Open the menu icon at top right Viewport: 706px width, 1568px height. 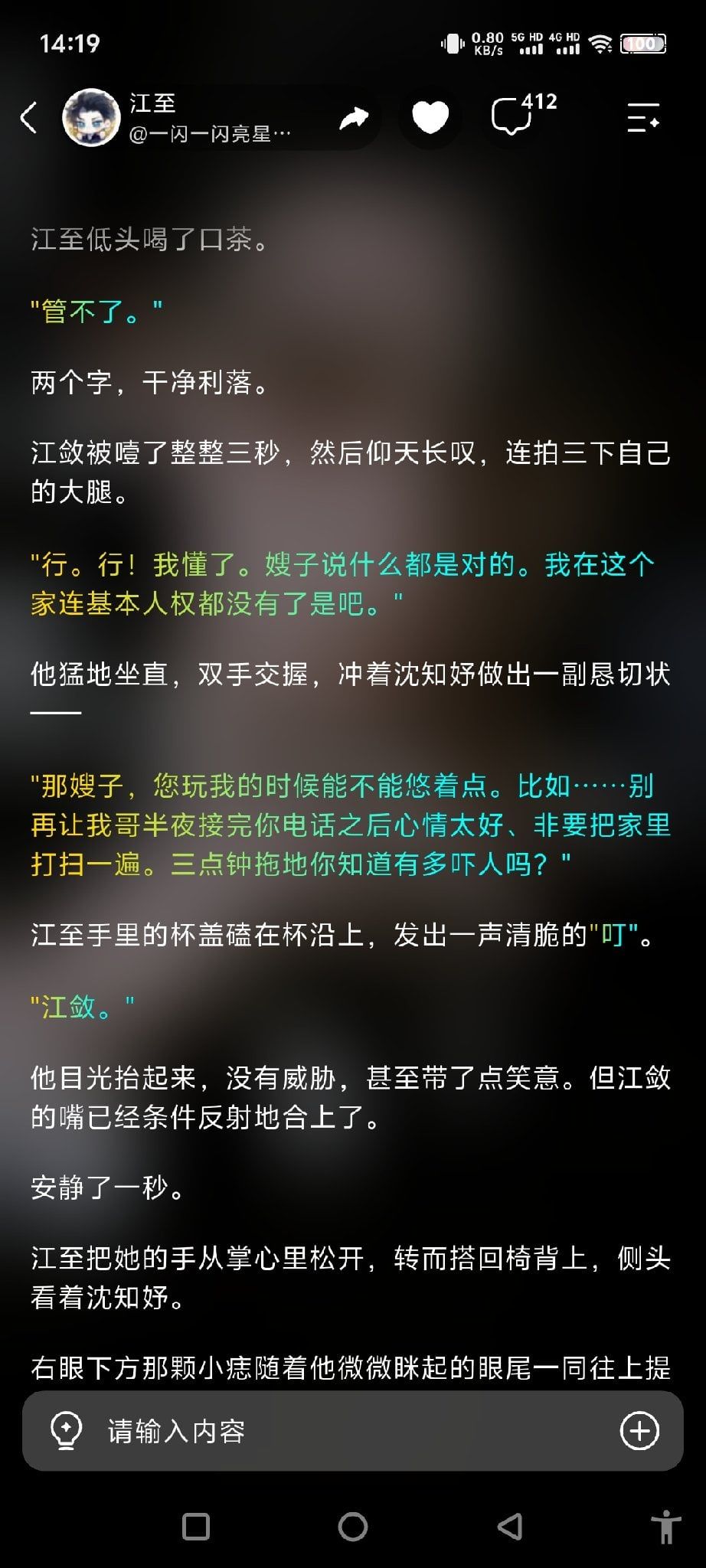(x=643, y=117)
